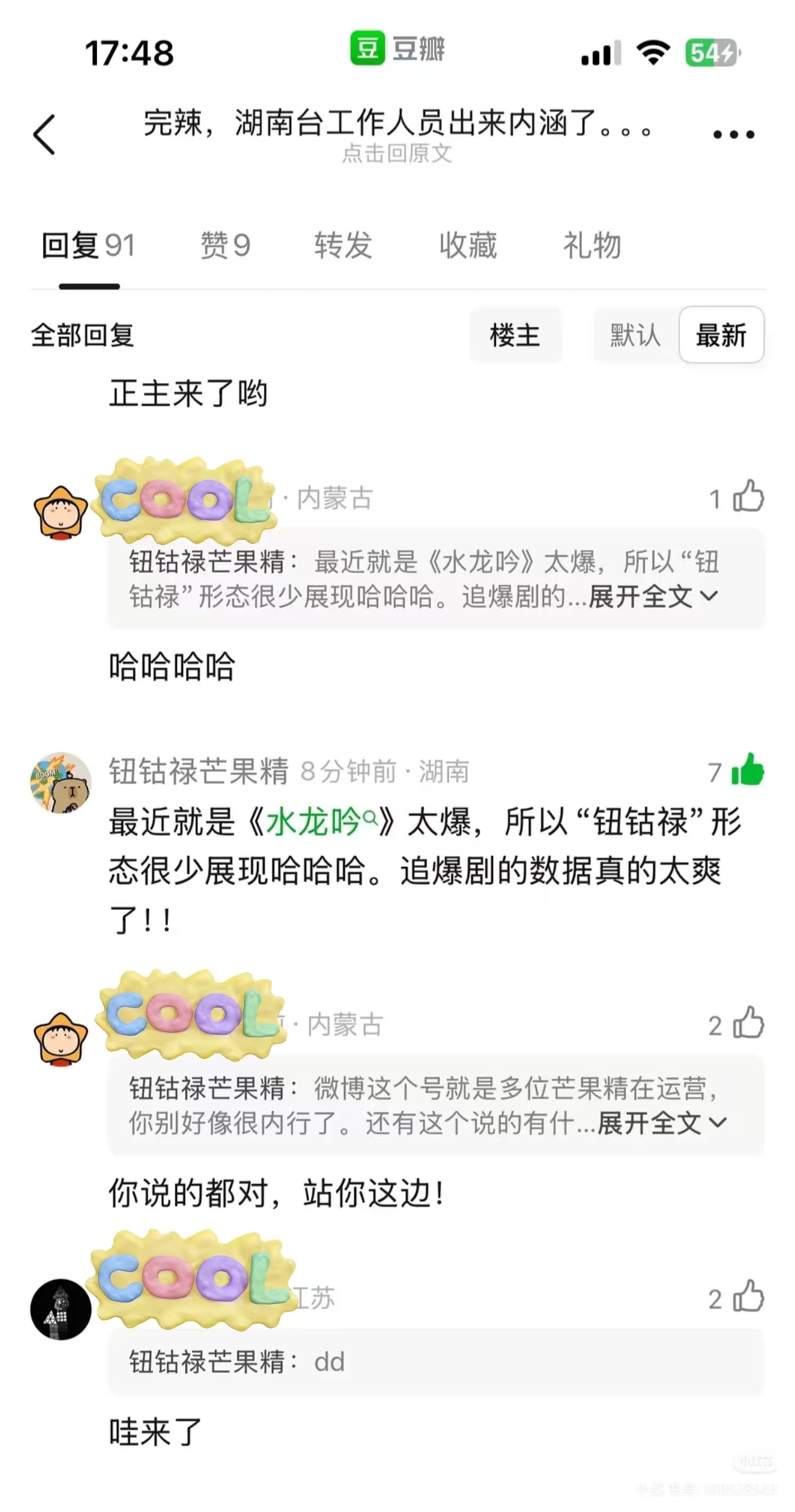
Task: Select the 回复 91 tab
Action: click(89, 246)
